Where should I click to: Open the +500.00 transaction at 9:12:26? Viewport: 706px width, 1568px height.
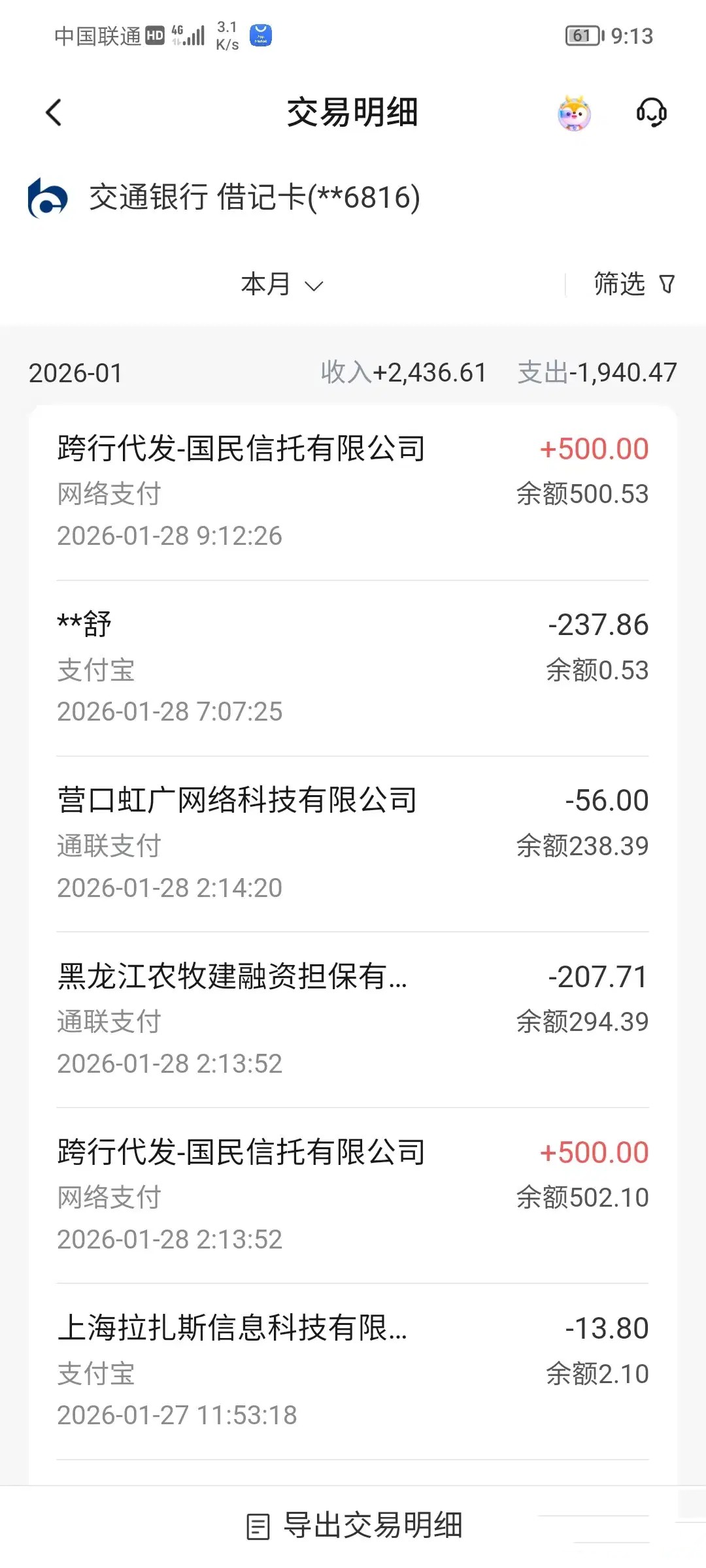pyautogui.click(x=352, y=491)
